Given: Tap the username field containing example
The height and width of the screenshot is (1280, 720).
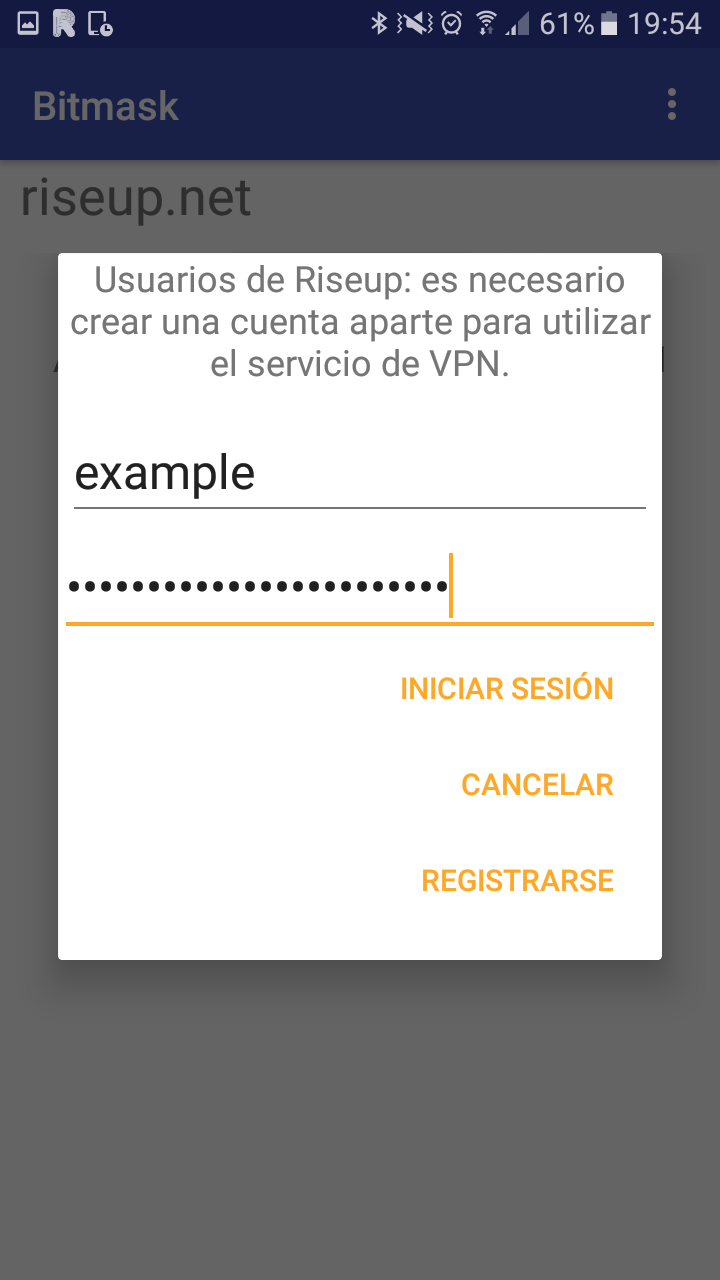Looking at the screenshot, I should click(359, 474).
